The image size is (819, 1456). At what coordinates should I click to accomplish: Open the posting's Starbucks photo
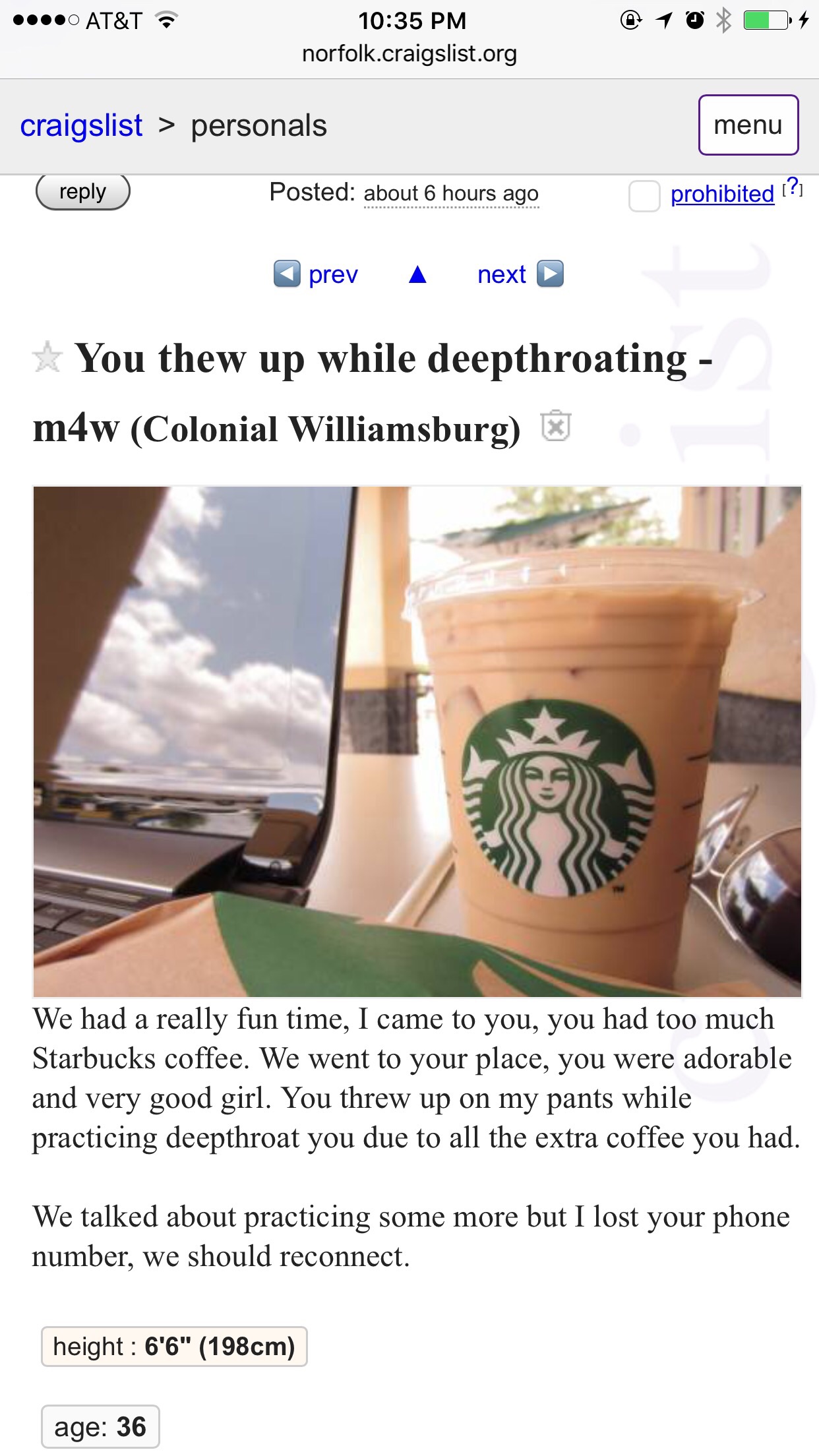(417, 742)
